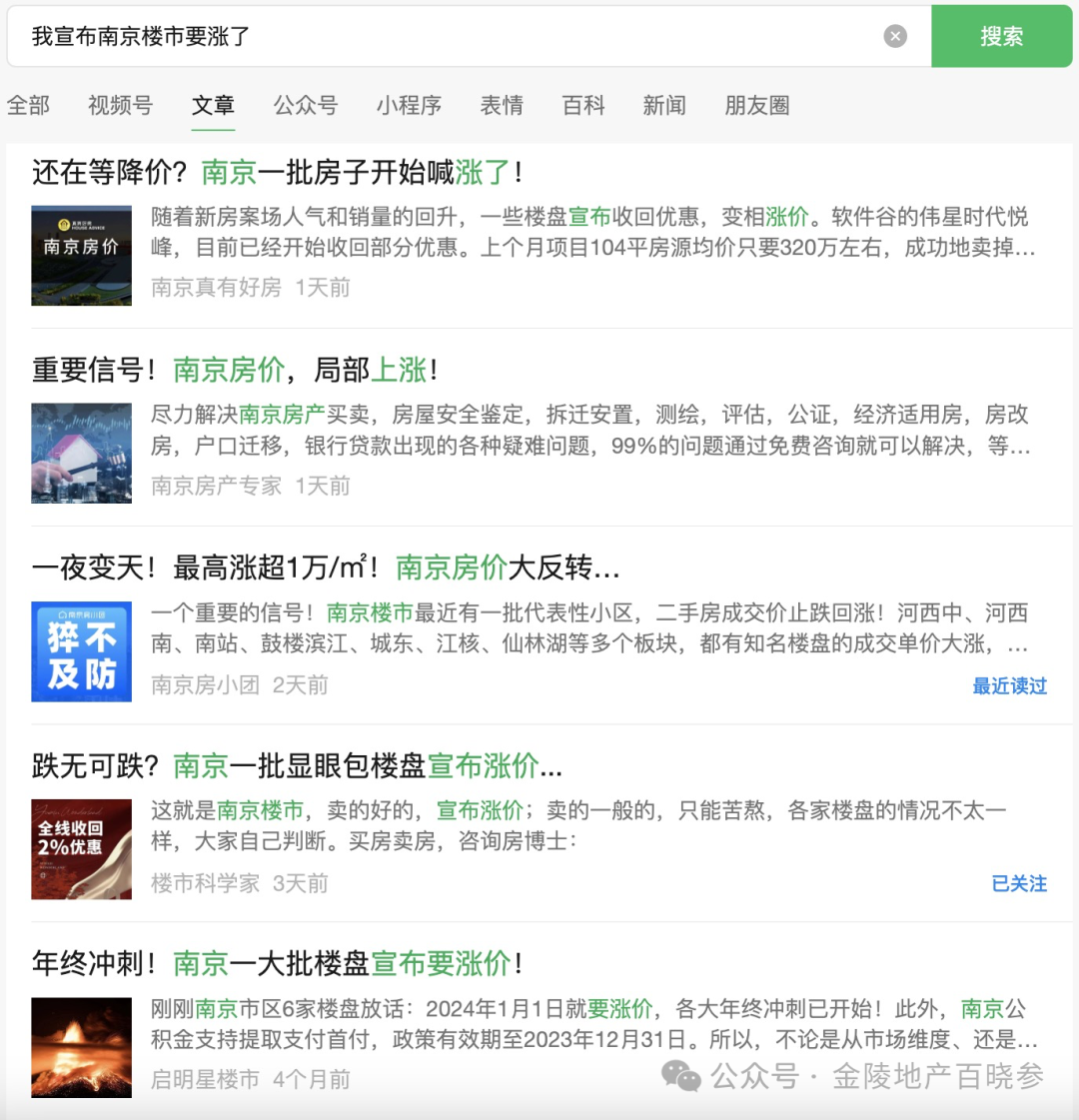Open the 公众号 tab
This screenshot has height=1120, width=1079.
coord(305,105)
